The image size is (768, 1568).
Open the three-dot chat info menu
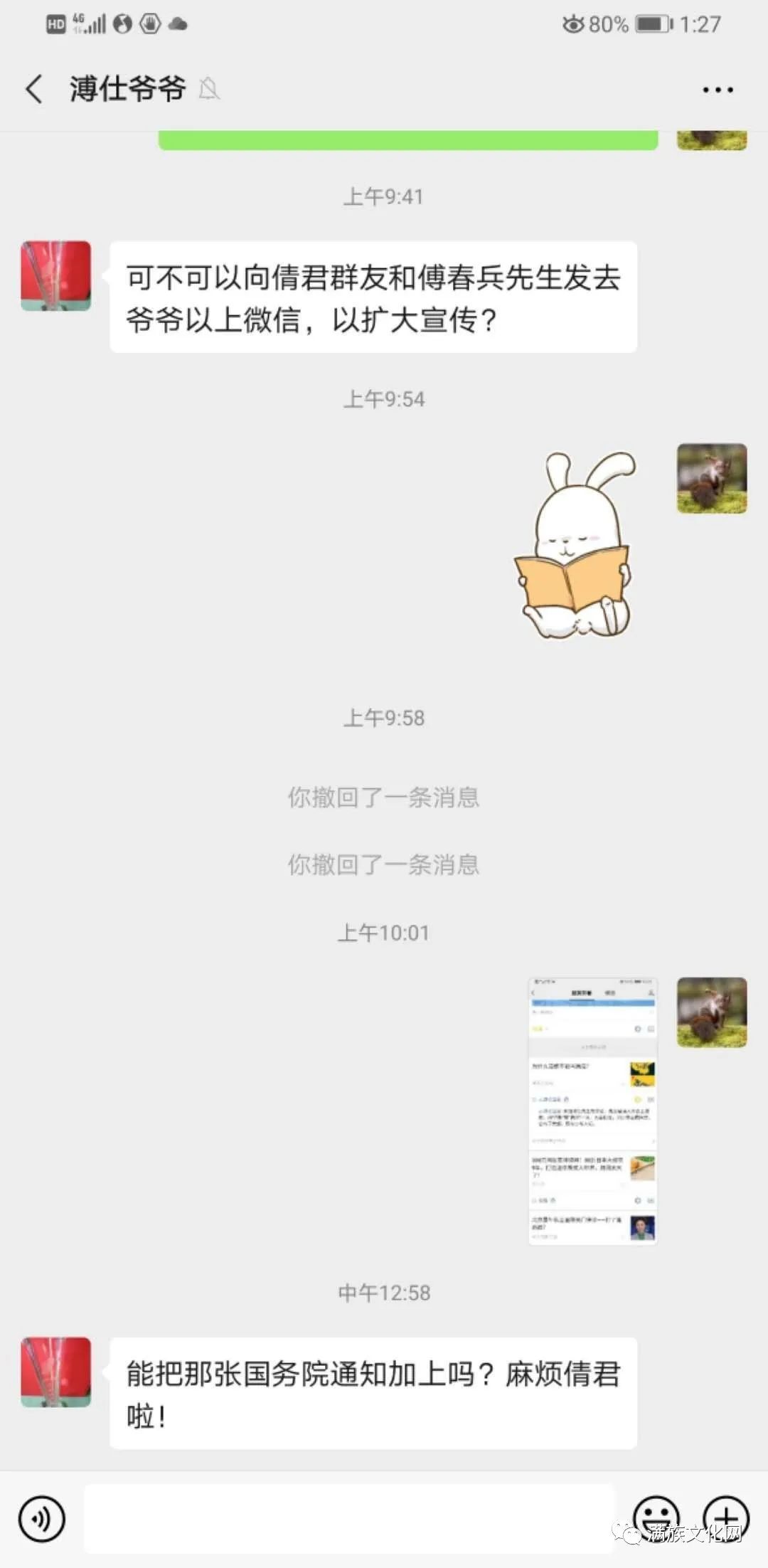[718, 90]
